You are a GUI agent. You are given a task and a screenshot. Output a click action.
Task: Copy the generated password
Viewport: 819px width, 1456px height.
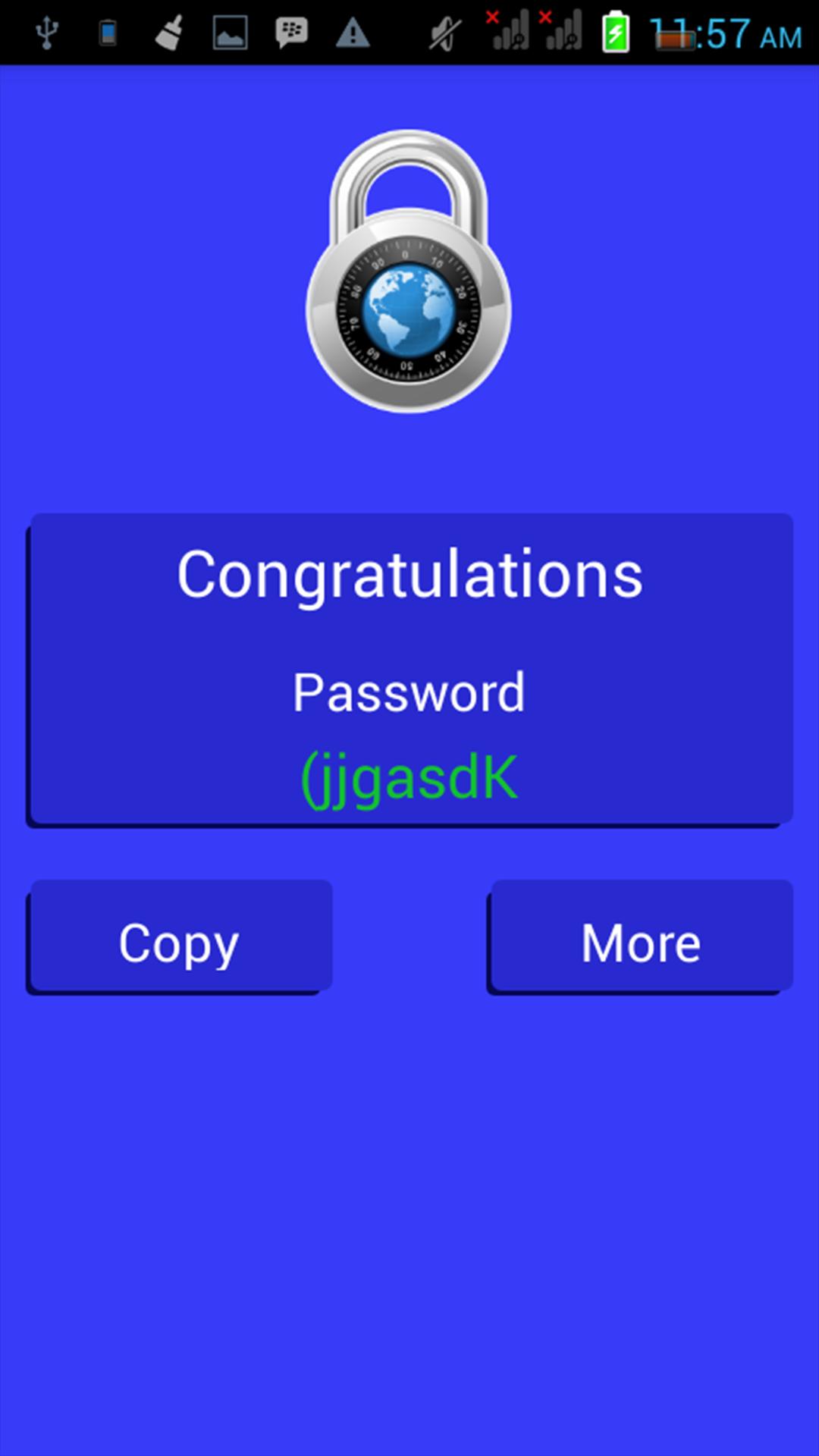click(180, 937)
